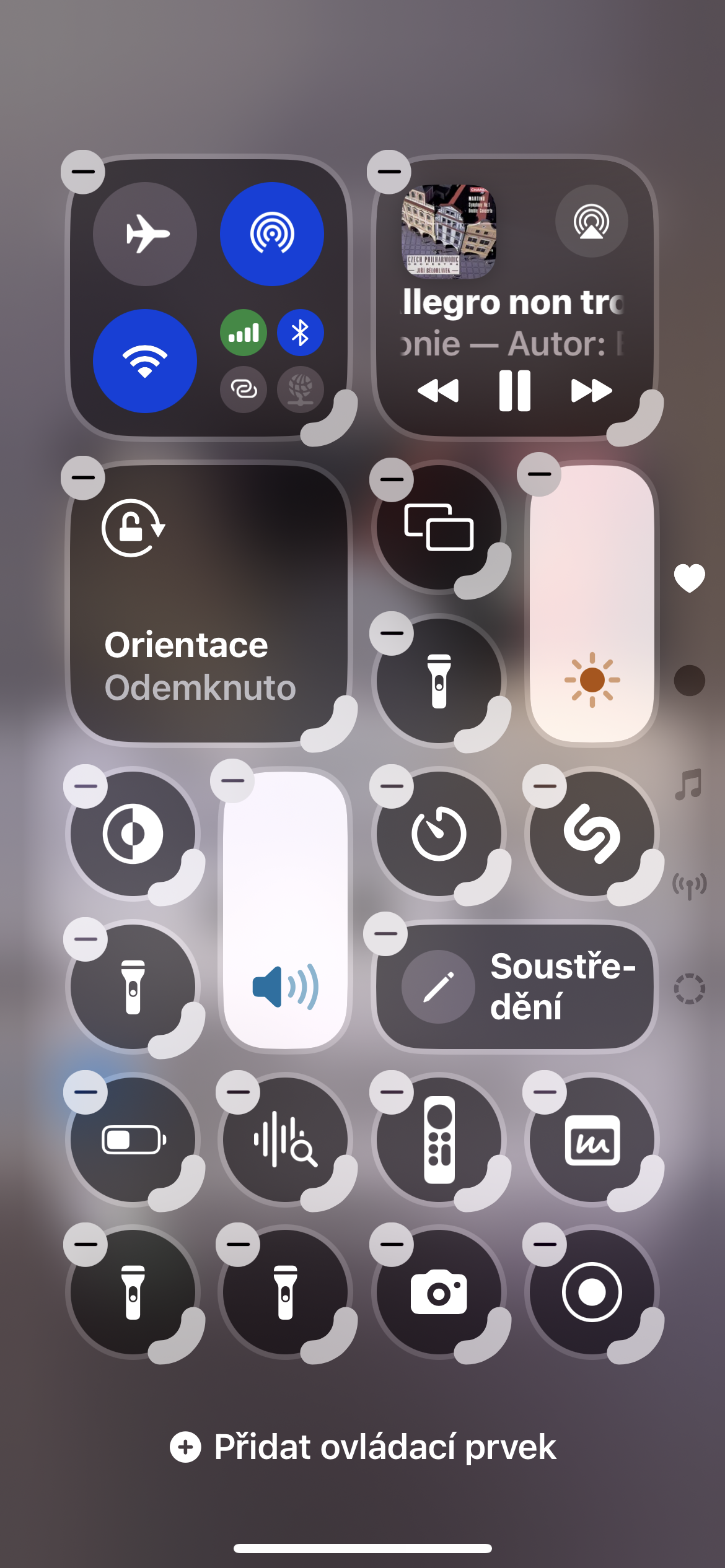Screen dimensions: 725x1568
Task: Jump to the favorites heart page
Action: click(x=689, y=578)
